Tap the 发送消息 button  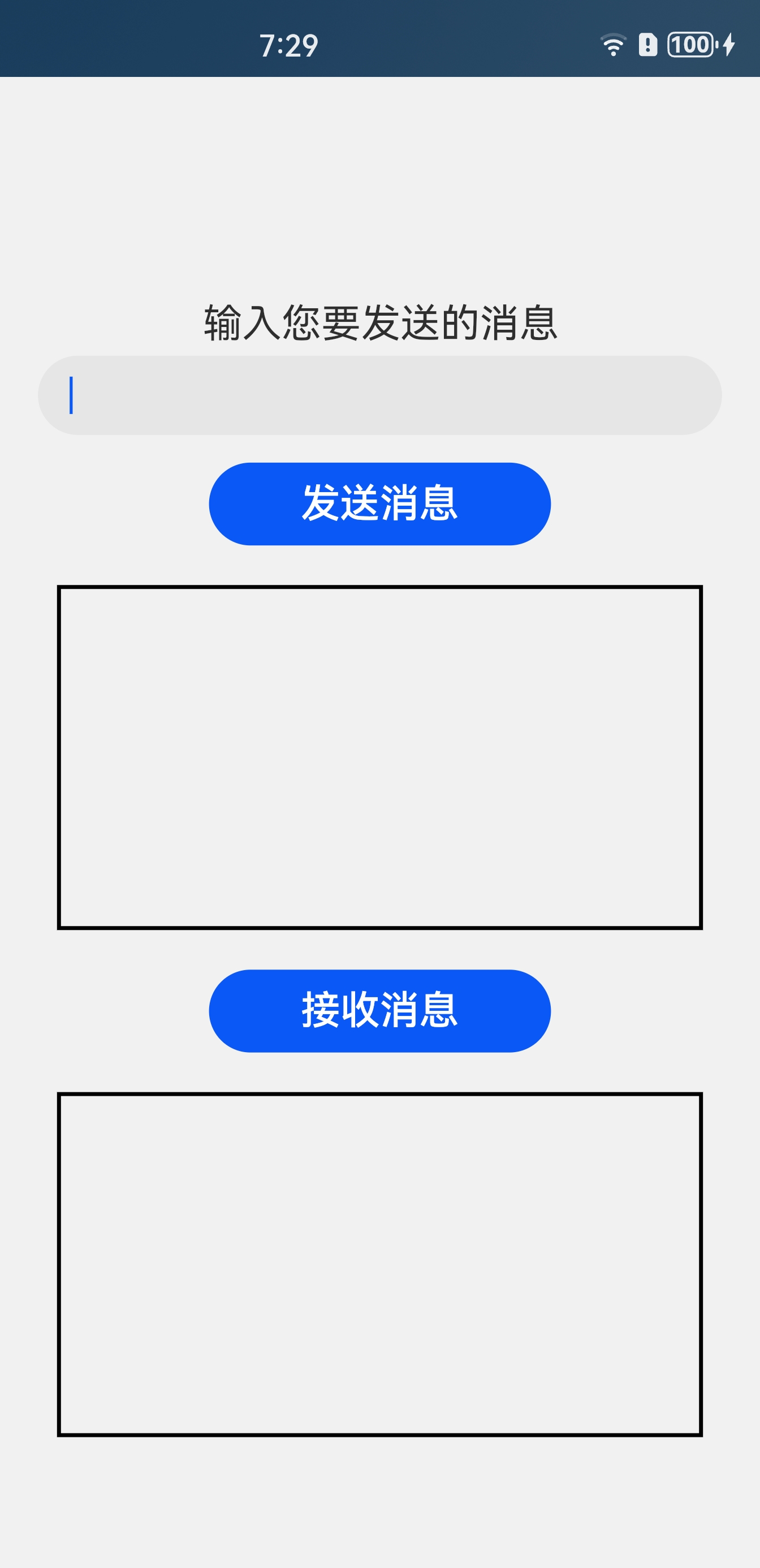click(x=379, y=504)
